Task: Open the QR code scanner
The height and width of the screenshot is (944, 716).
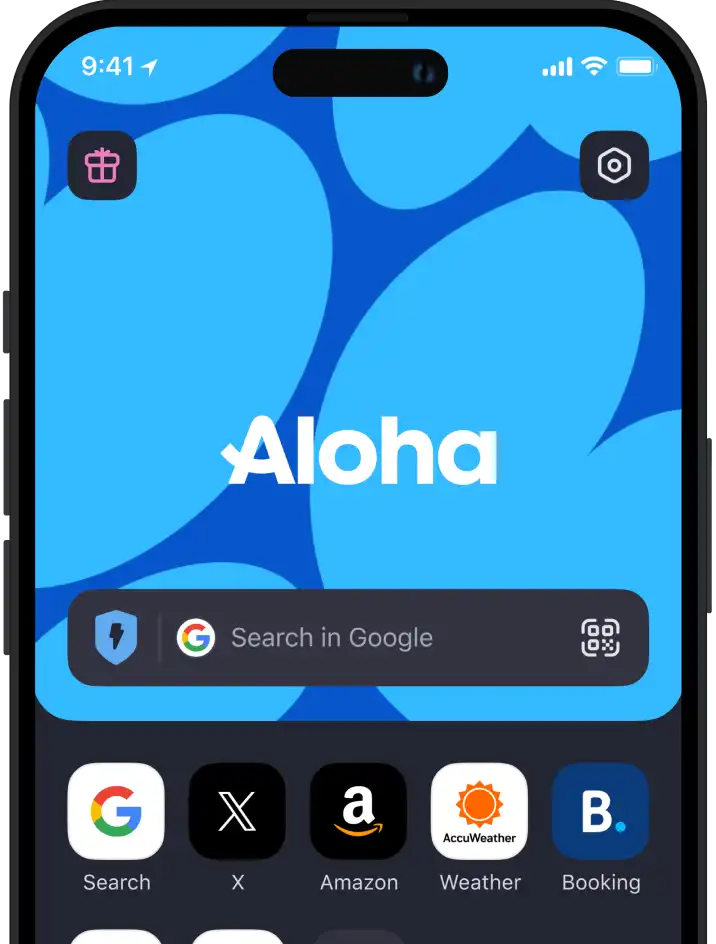Action: [600, 638]
